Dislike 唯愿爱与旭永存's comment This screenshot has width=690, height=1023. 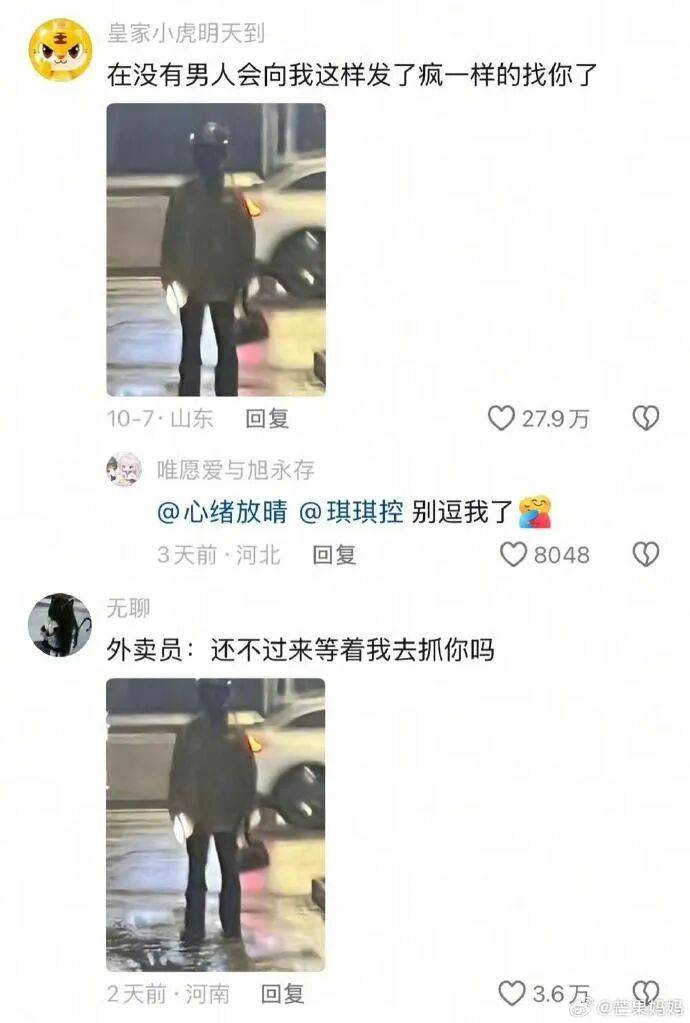coord(646,554)
